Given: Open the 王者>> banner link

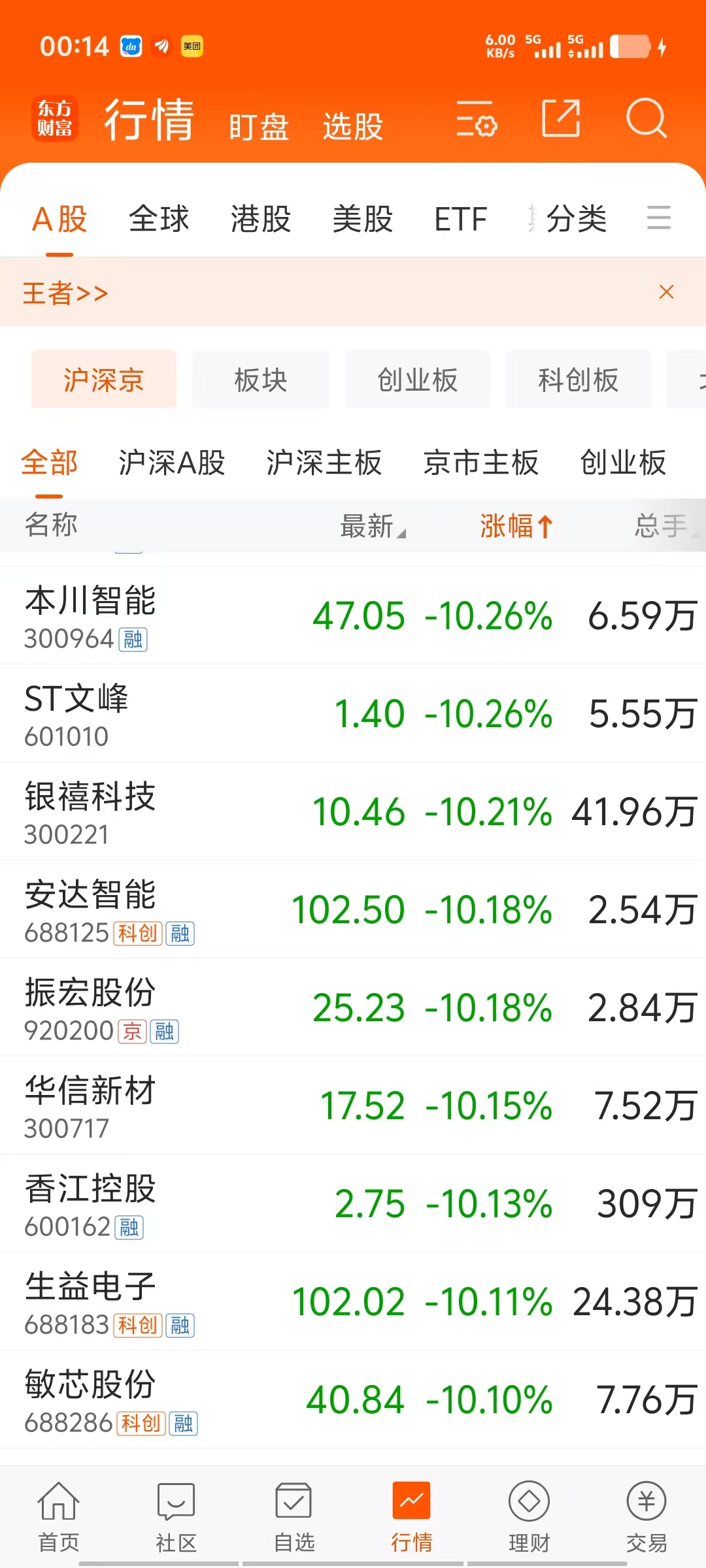Looking at the screenshot, I should pyautogui.click(x=65, y=293).
